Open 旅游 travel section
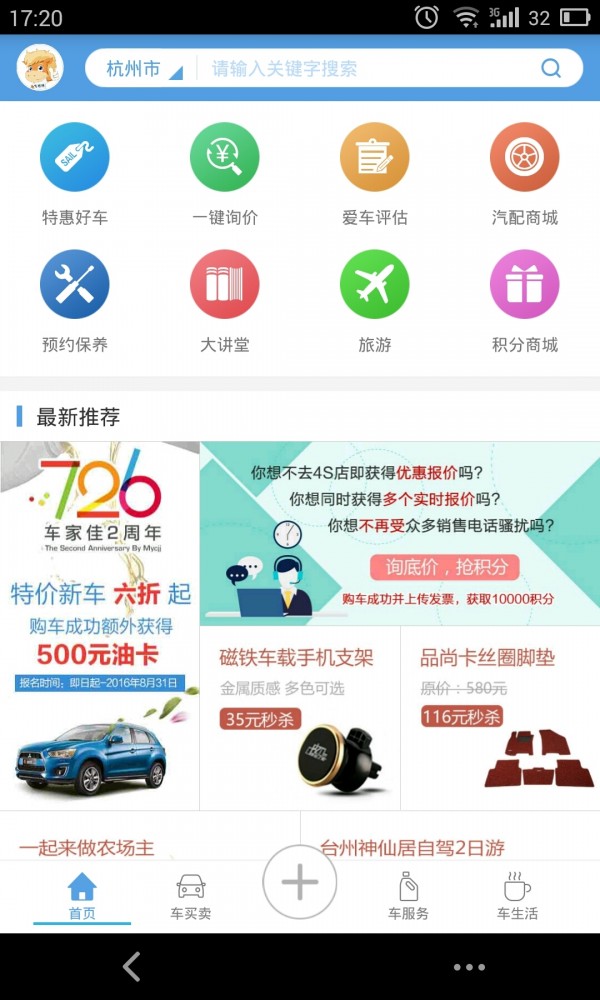Screen dimensions: 600x1000 coord(375,300)
